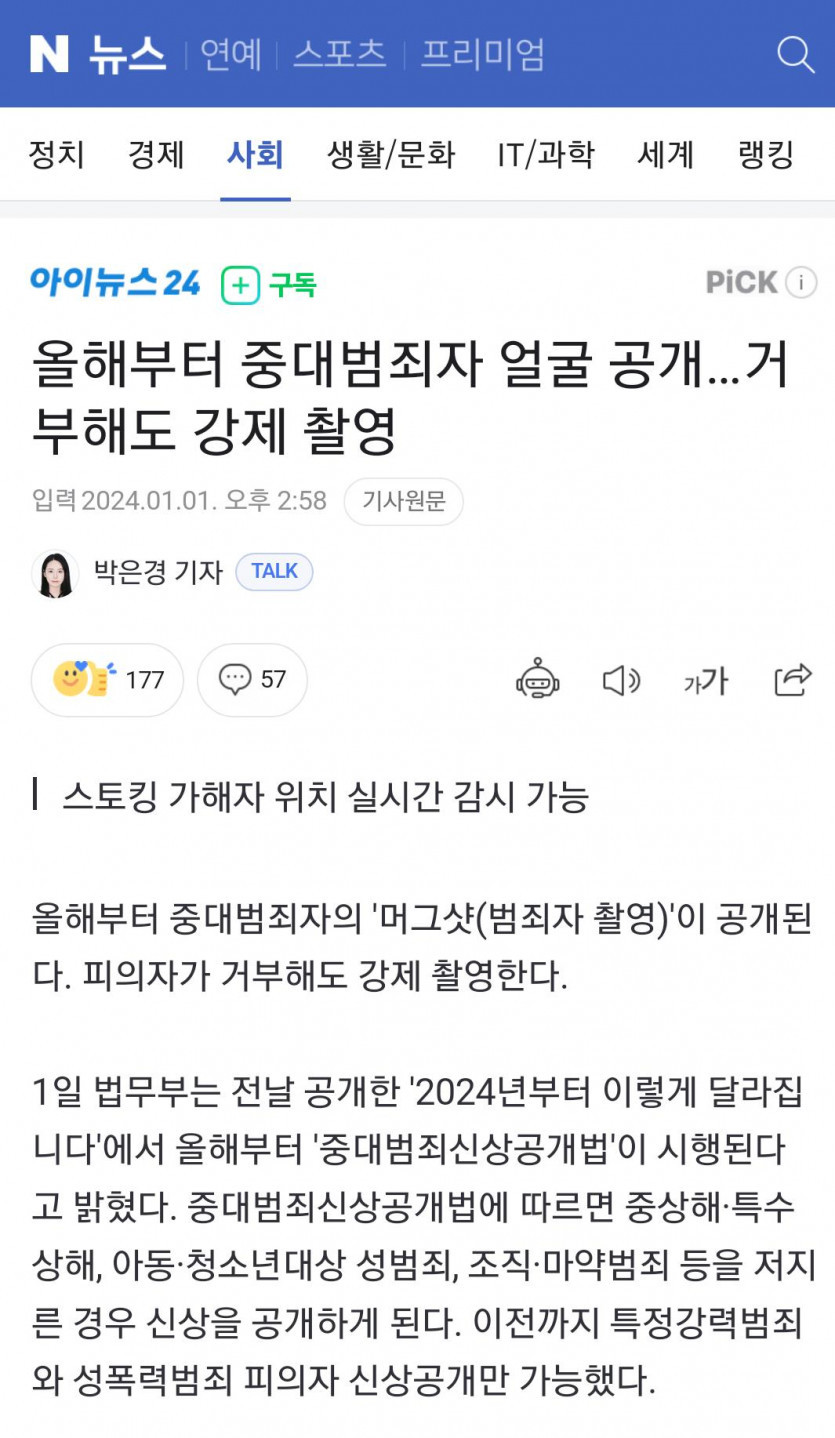Image resolution: width=835 pixels, height=1438 pixels.
Task: Select the 경제 category tab
Action: (x=156, y=155)
